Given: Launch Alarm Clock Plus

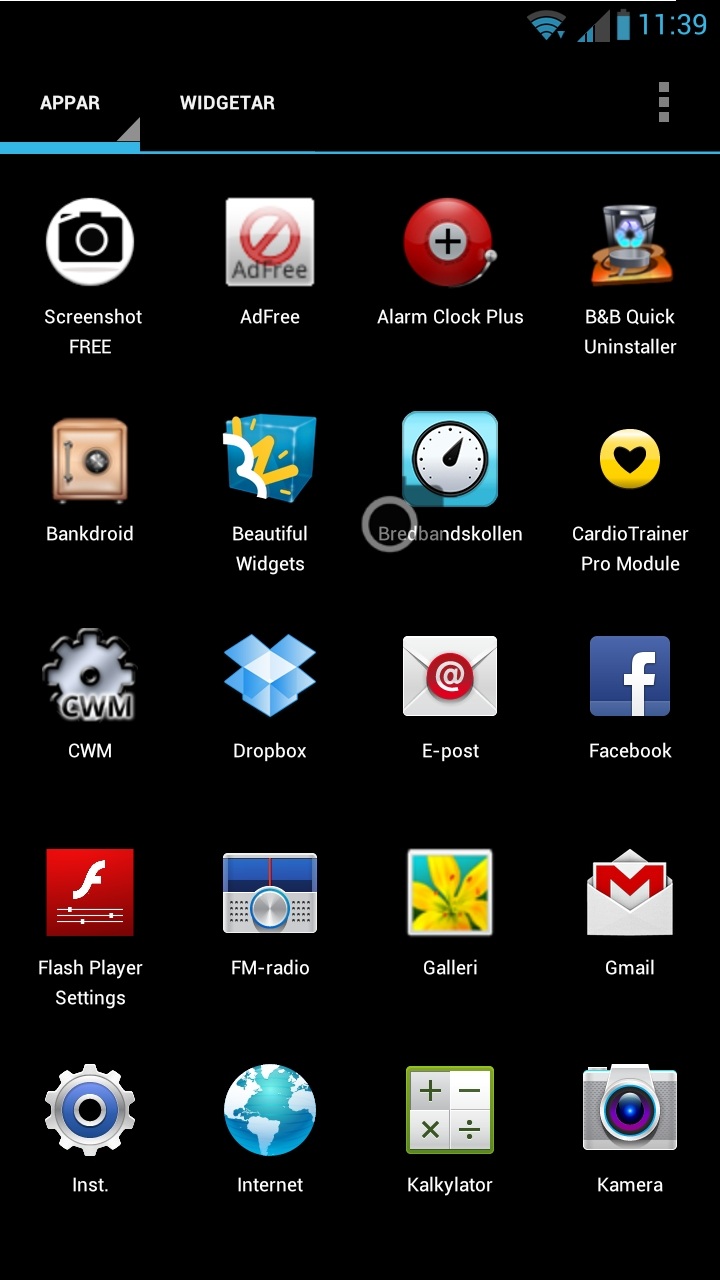Looking at the screenshot, I should point(450,262).
